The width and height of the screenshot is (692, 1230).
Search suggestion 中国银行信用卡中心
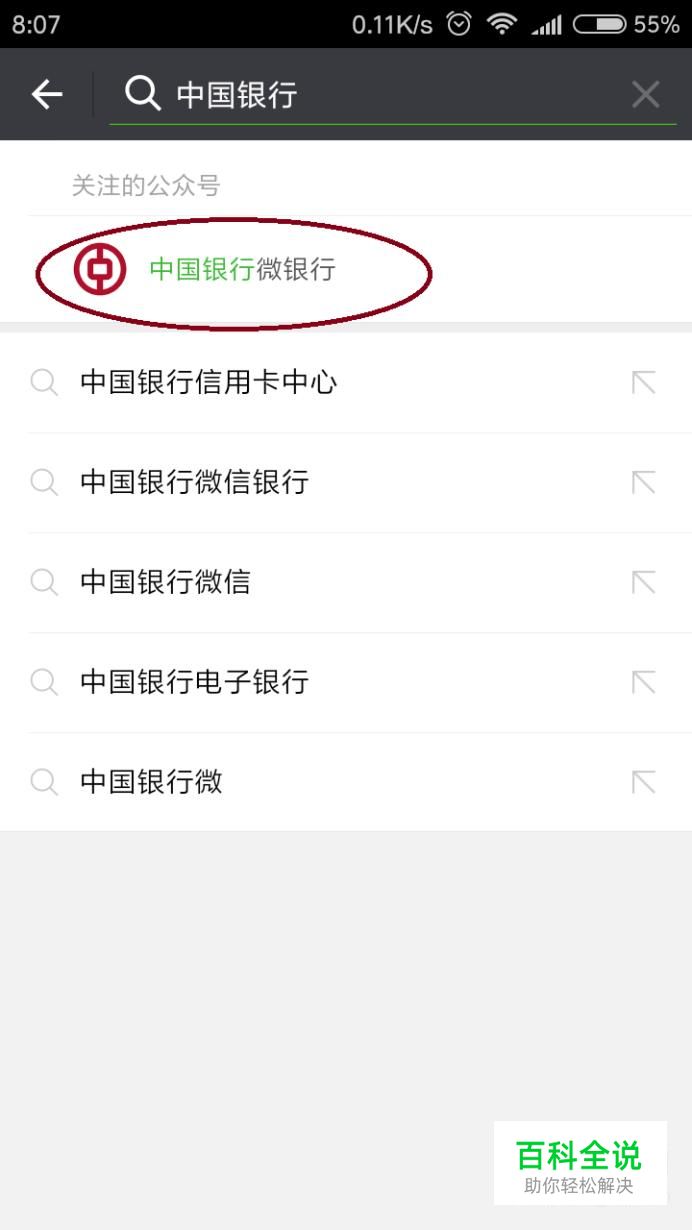346,382
